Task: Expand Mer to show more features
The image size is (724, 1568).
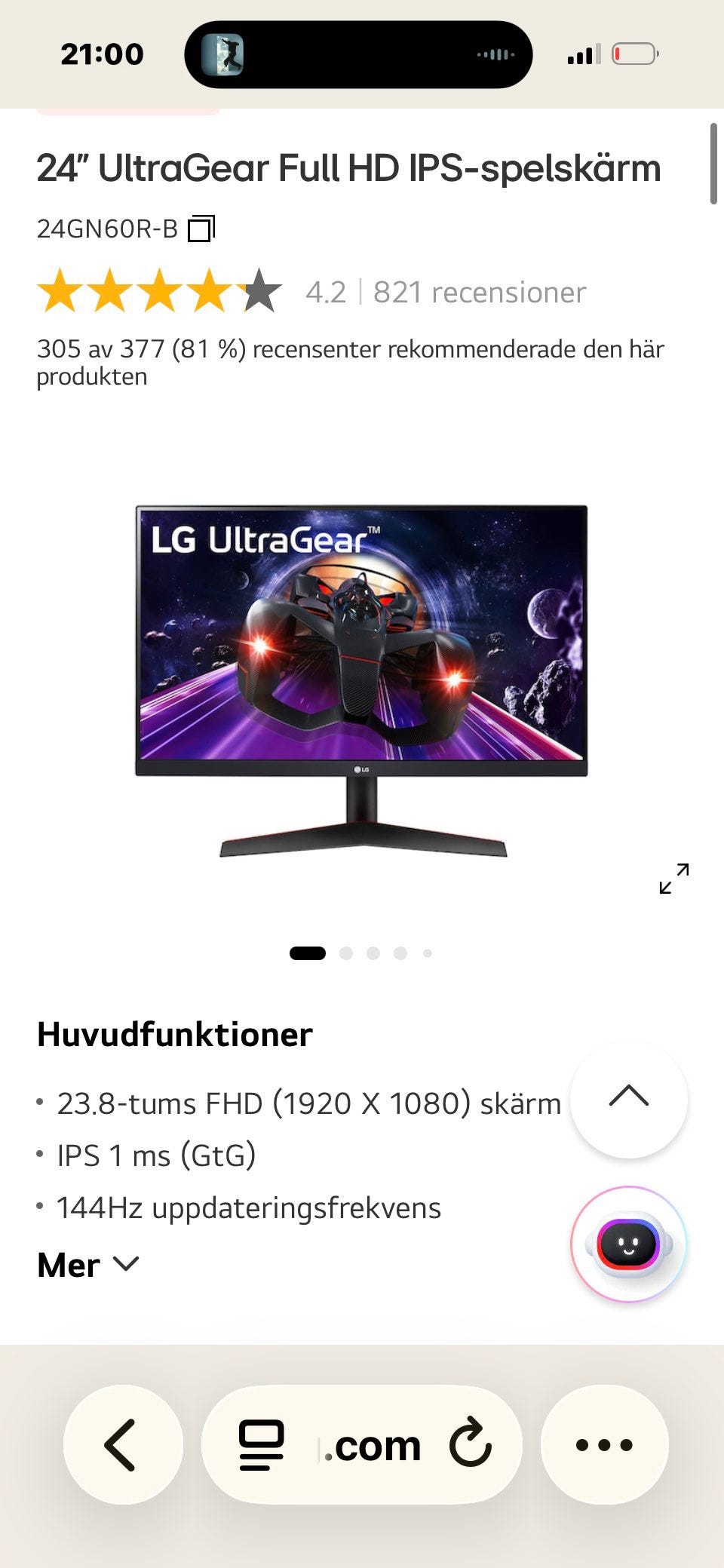Action: pyautogui.click(x=88, y=1265)
